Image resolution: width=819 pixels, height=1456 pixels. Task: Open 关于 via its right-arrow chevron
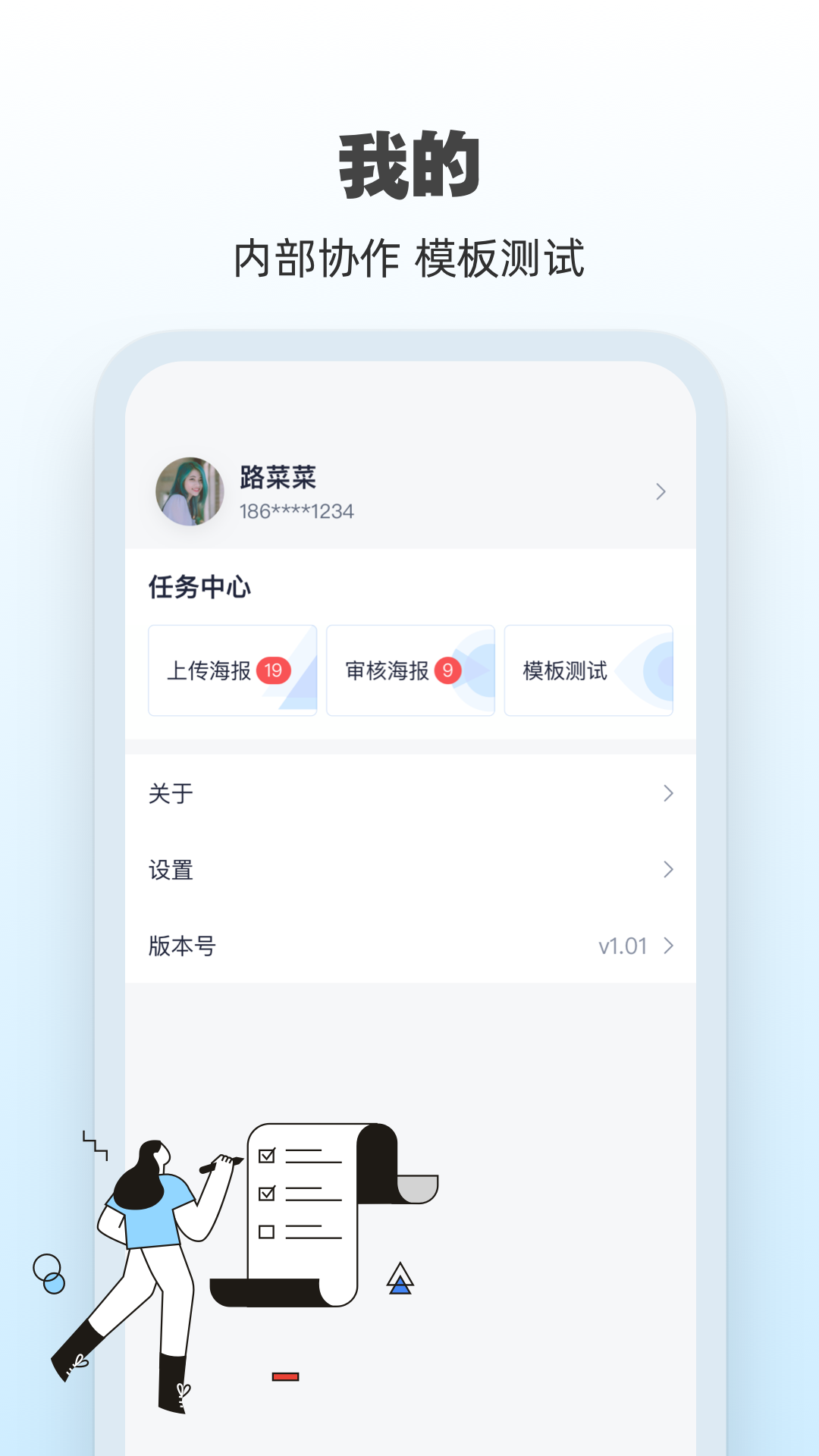[x=667, y=793]
